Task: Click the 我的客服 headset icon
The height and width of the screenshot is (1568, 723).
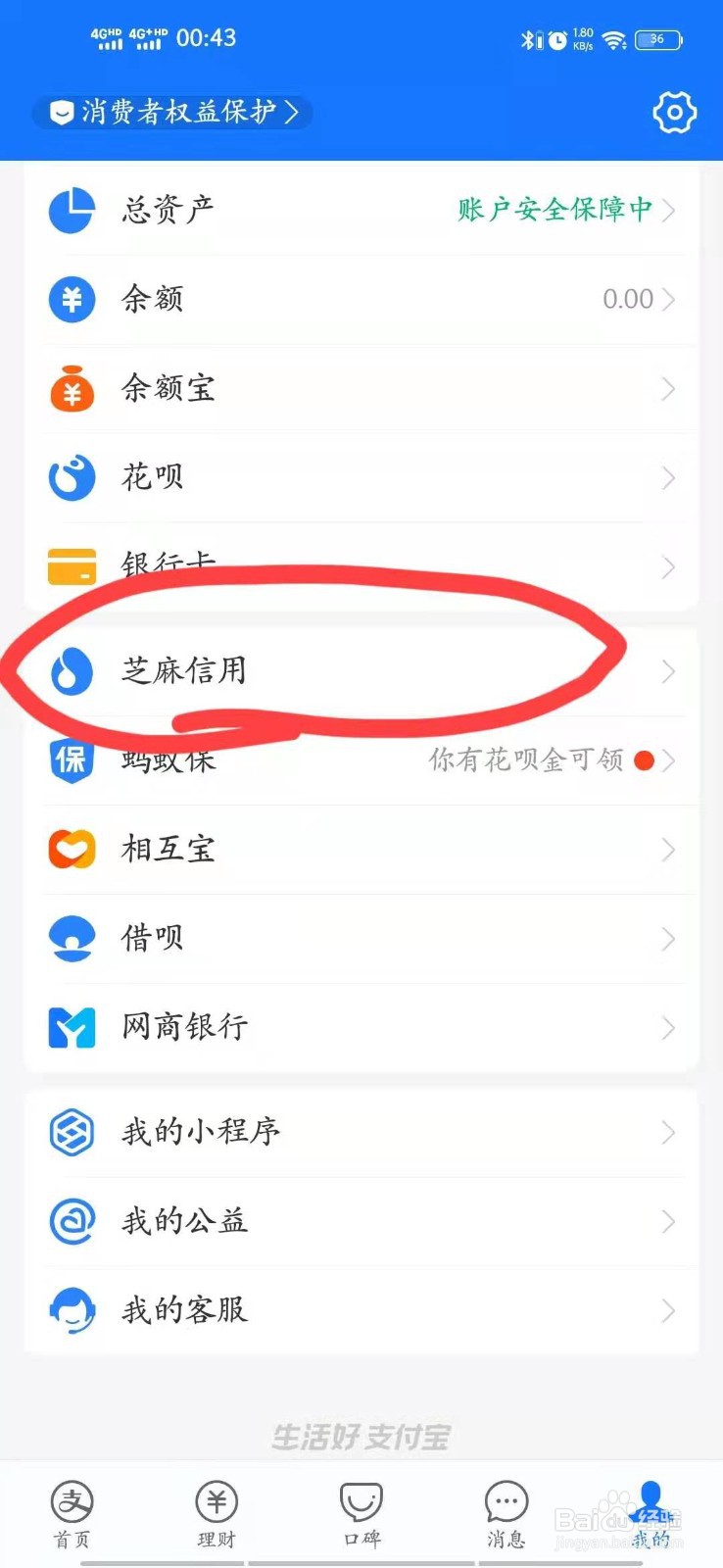Action: click(x=71, y=1310)
